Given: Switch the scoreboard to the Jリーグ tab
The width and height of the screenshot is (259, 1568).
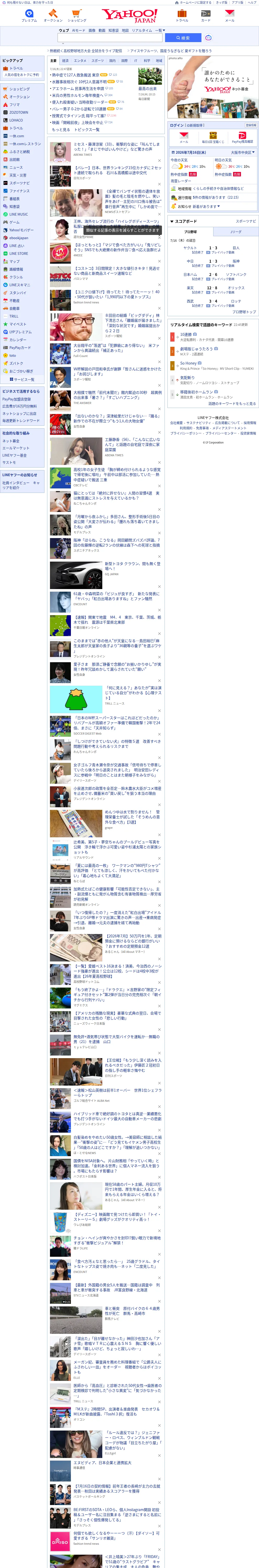Looking at the screenshot, I should pos(235,232).
